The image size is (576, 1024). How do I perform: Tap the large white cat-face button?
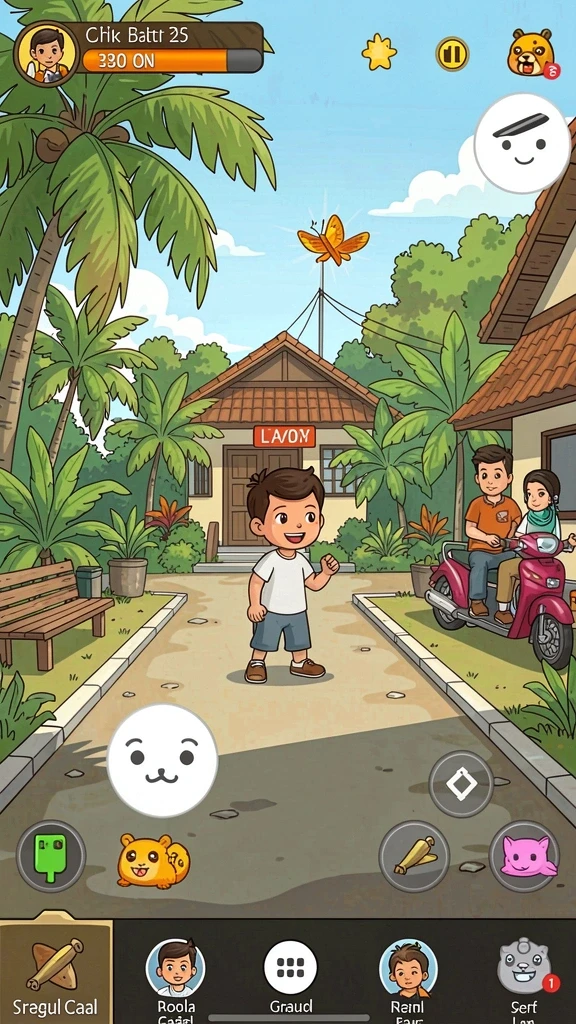pos(162,760)
